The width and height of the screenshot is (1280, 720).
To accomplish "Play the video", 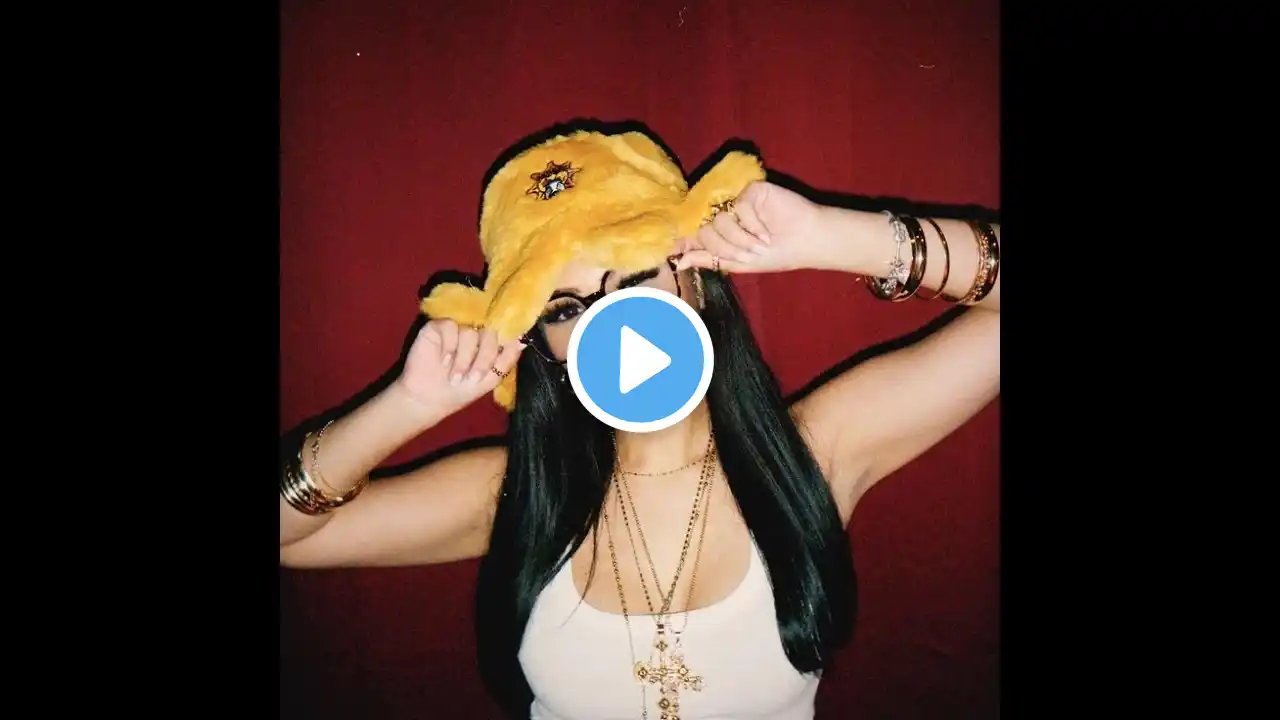I will tap(640, 360).
